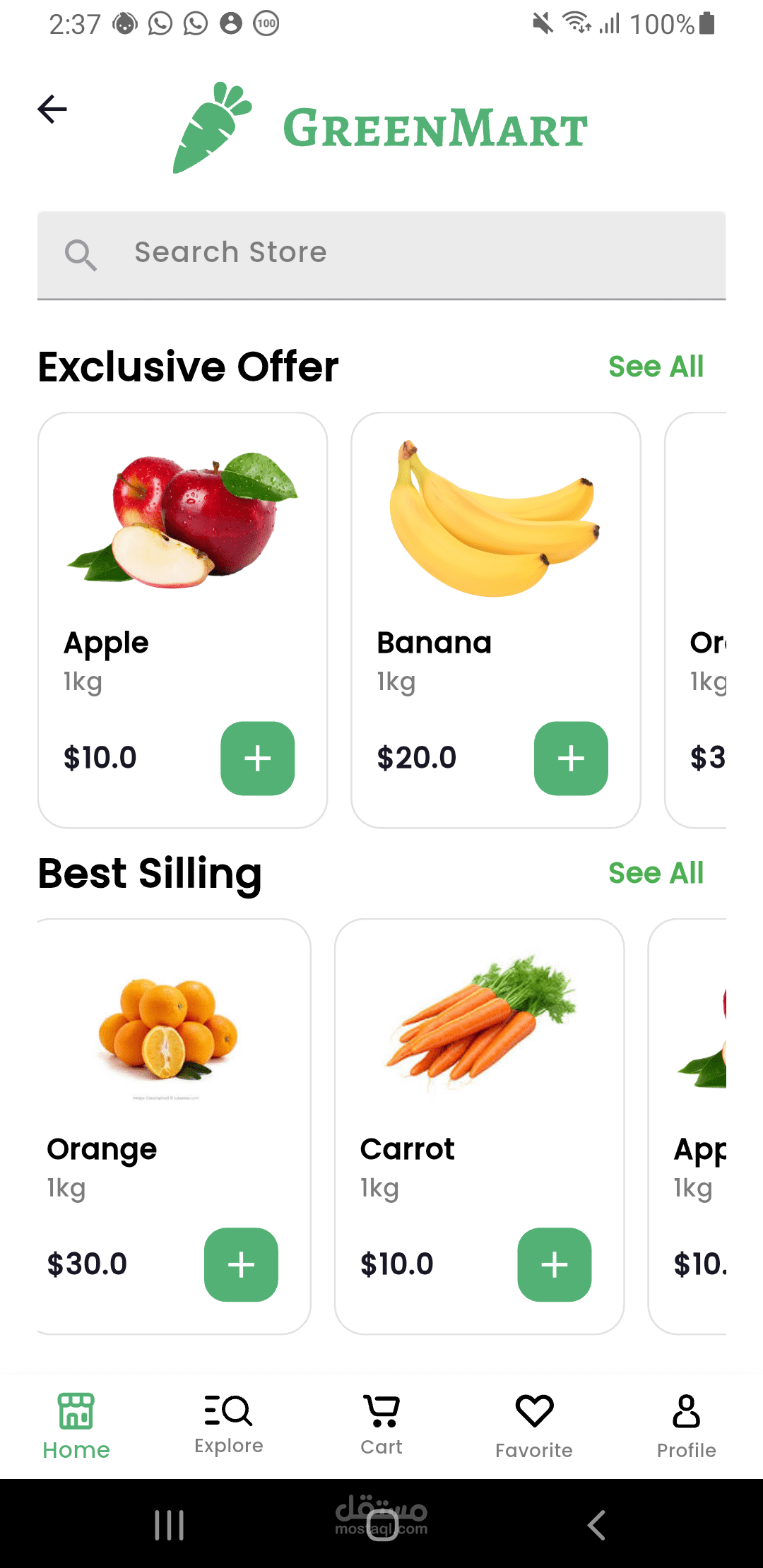Open the Cart icon
Viewport: 763px width, 1568px height.
pos(381,1409)
